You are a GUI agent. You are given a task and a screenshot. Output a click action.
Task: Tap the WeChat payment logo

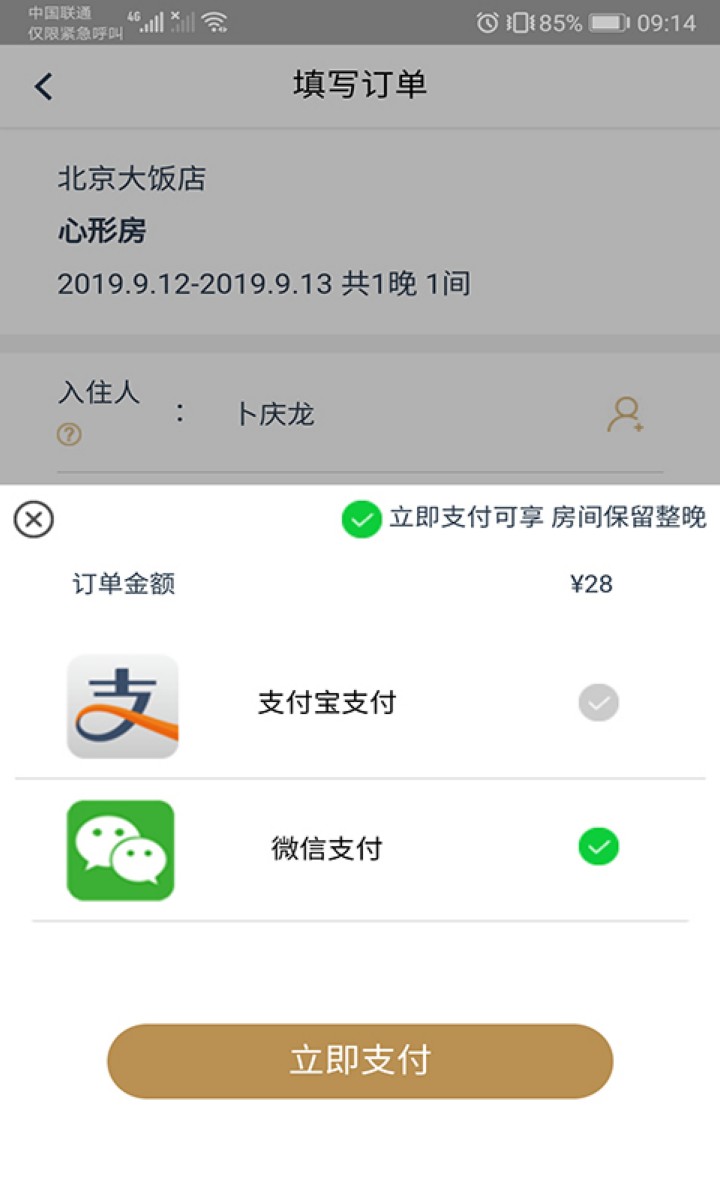tap(120, 848)
